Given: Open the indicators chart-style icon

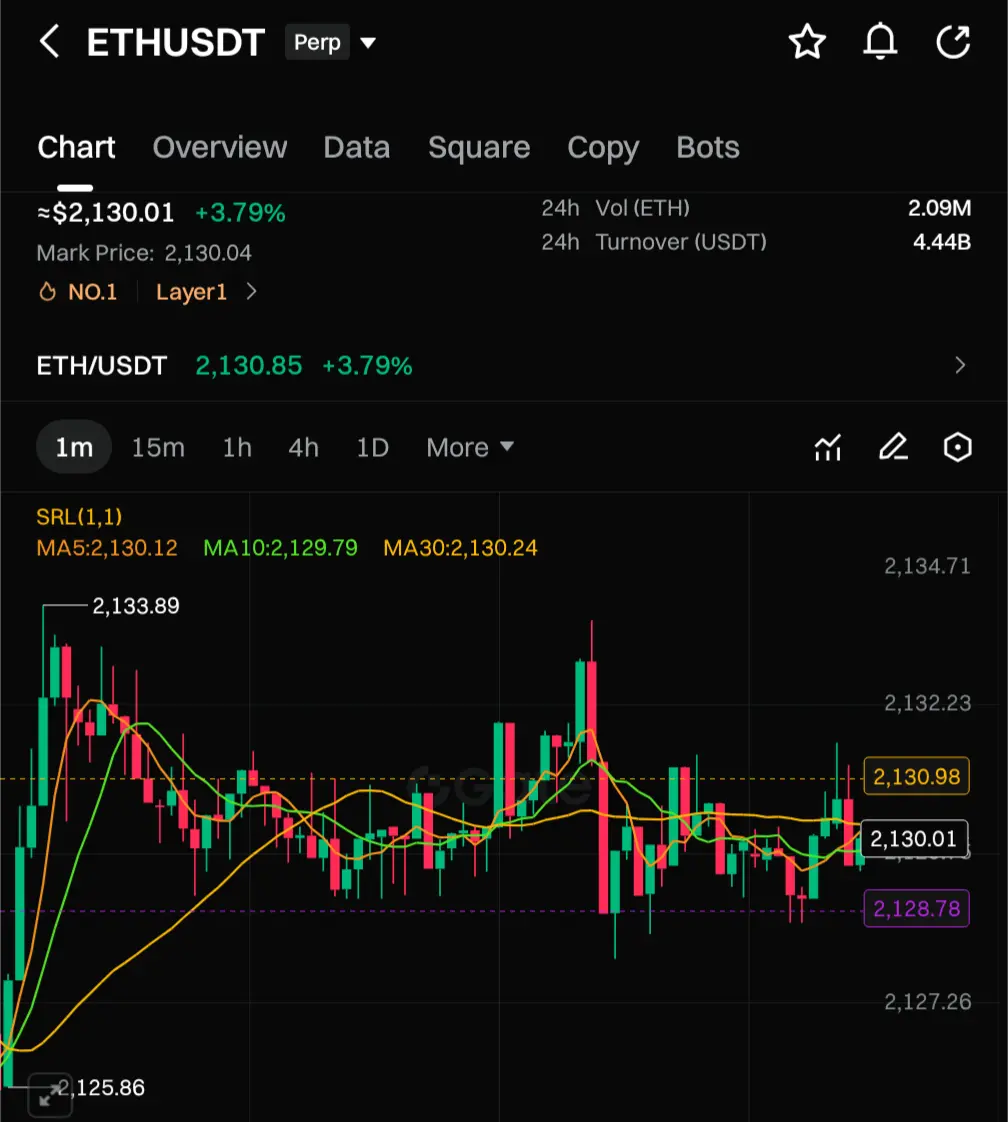Looking at the screenshot, I should (x=828, y=448).
